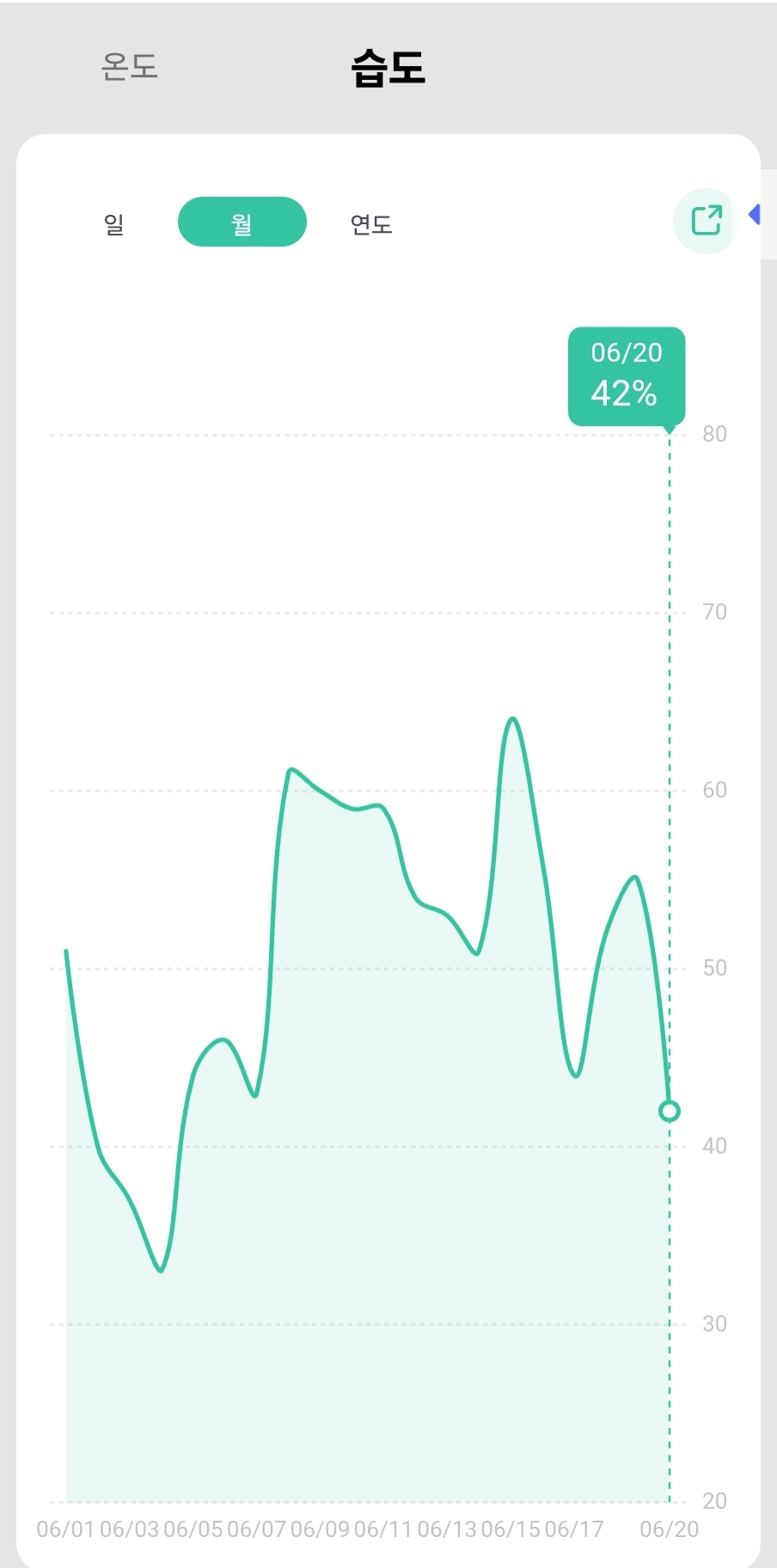Tap the export share icon

707,220
